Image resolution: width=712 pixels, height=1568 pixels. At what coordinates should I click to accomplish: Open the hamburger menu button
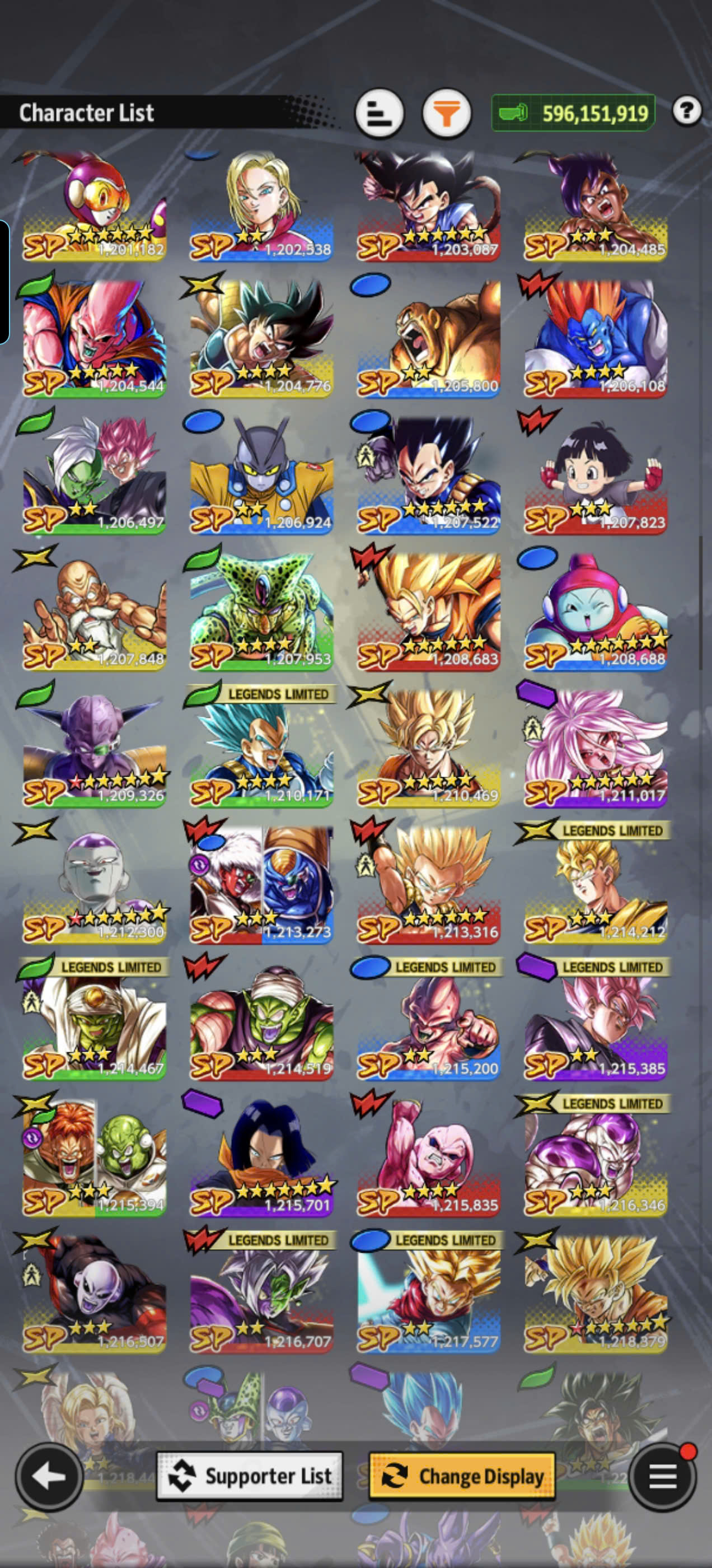662,1476
